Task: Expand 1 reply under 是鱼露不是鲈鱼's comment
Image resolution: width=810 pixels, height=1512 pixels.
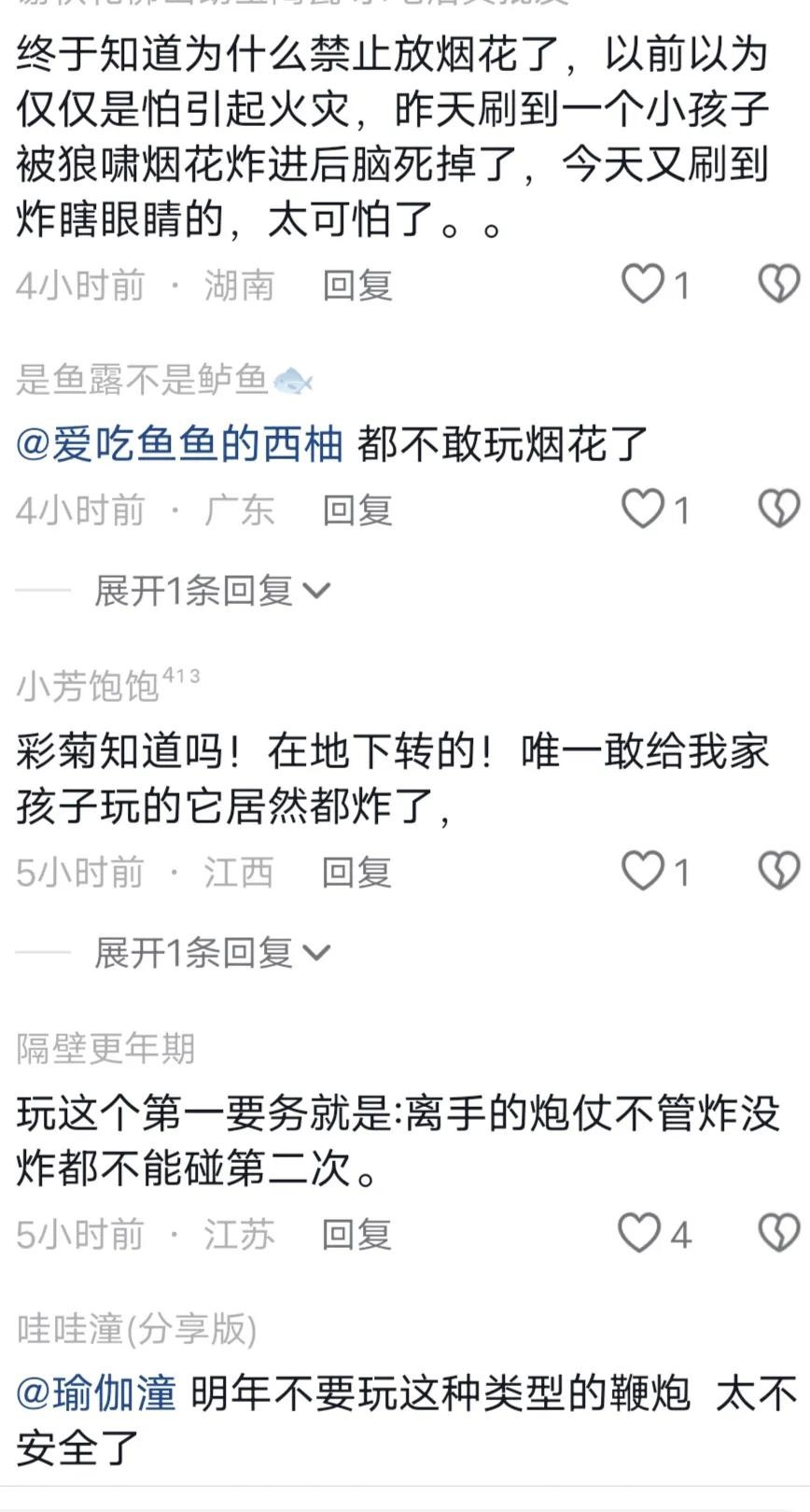Action: click(211, 591)
